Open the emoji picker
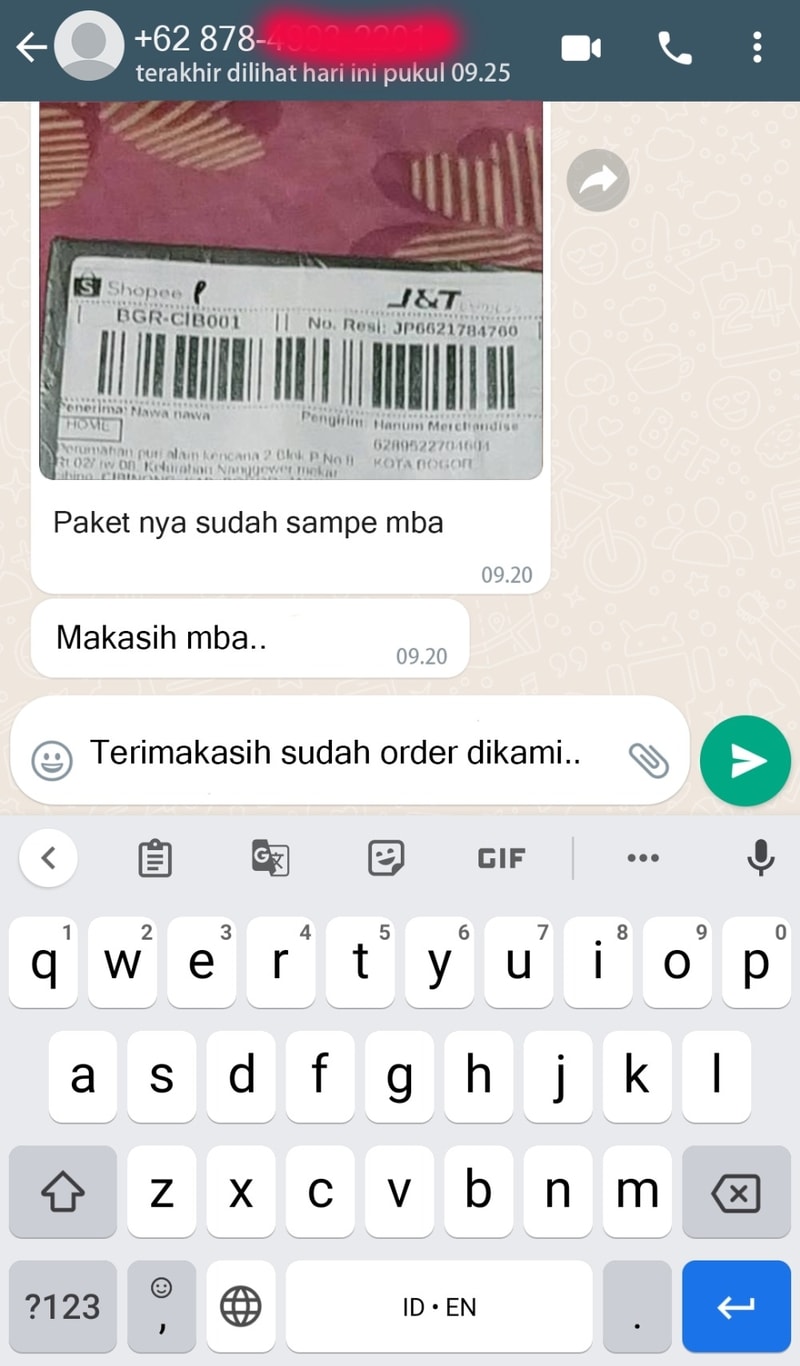 [50, 762]
